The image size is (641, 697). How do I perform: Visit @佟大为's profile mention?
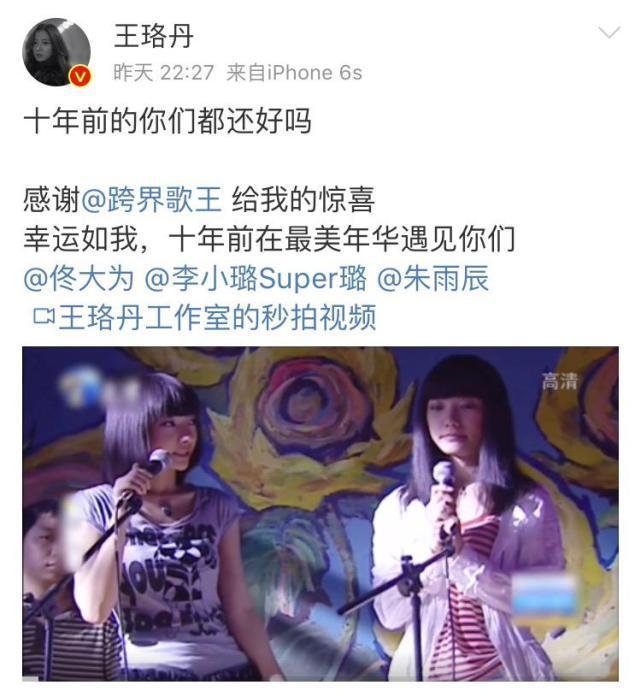[x=78, y=279]
